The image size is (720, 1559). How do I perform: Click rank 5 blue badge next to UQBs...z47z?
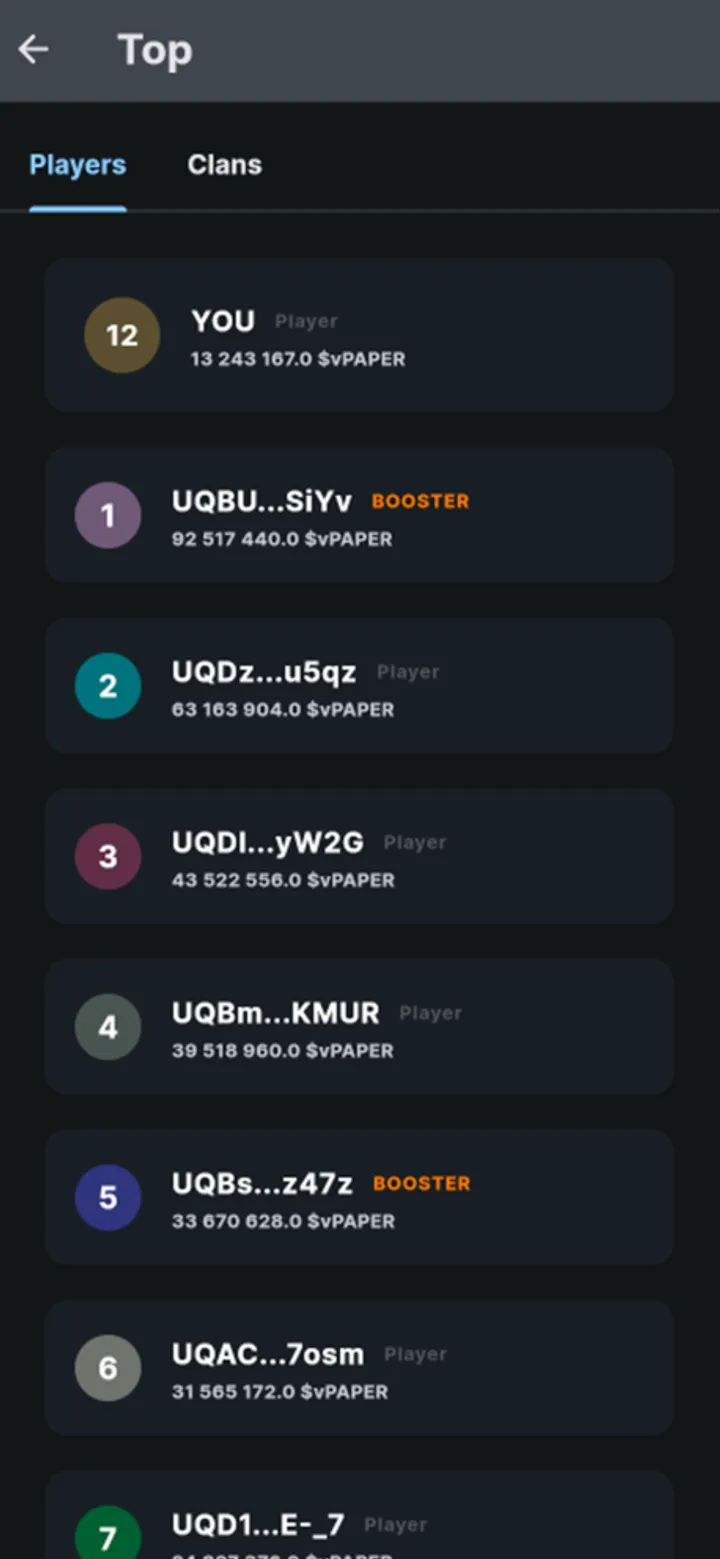[107, 1197]
